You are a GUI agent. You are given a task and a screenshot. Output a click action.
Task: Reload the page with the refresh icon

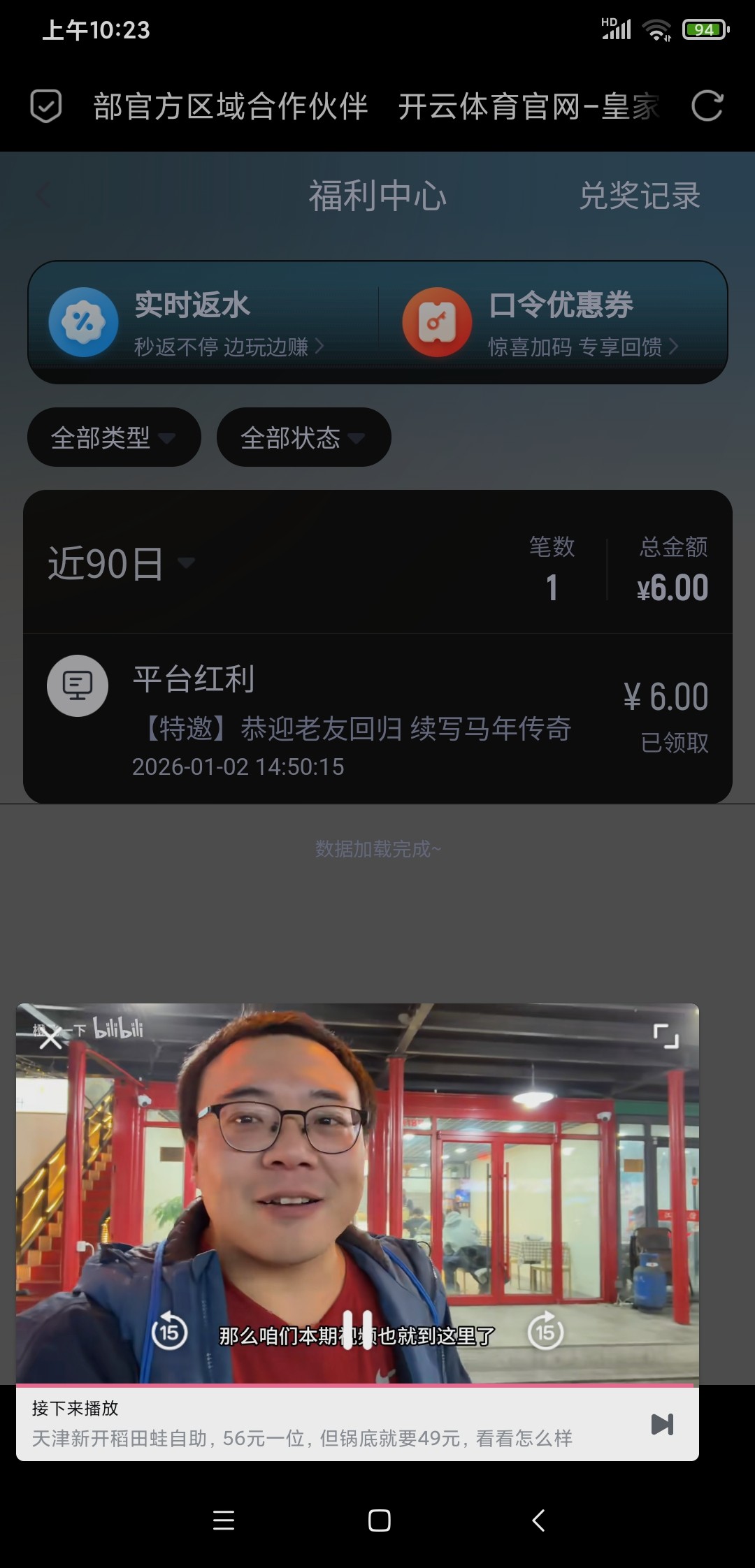707,106
